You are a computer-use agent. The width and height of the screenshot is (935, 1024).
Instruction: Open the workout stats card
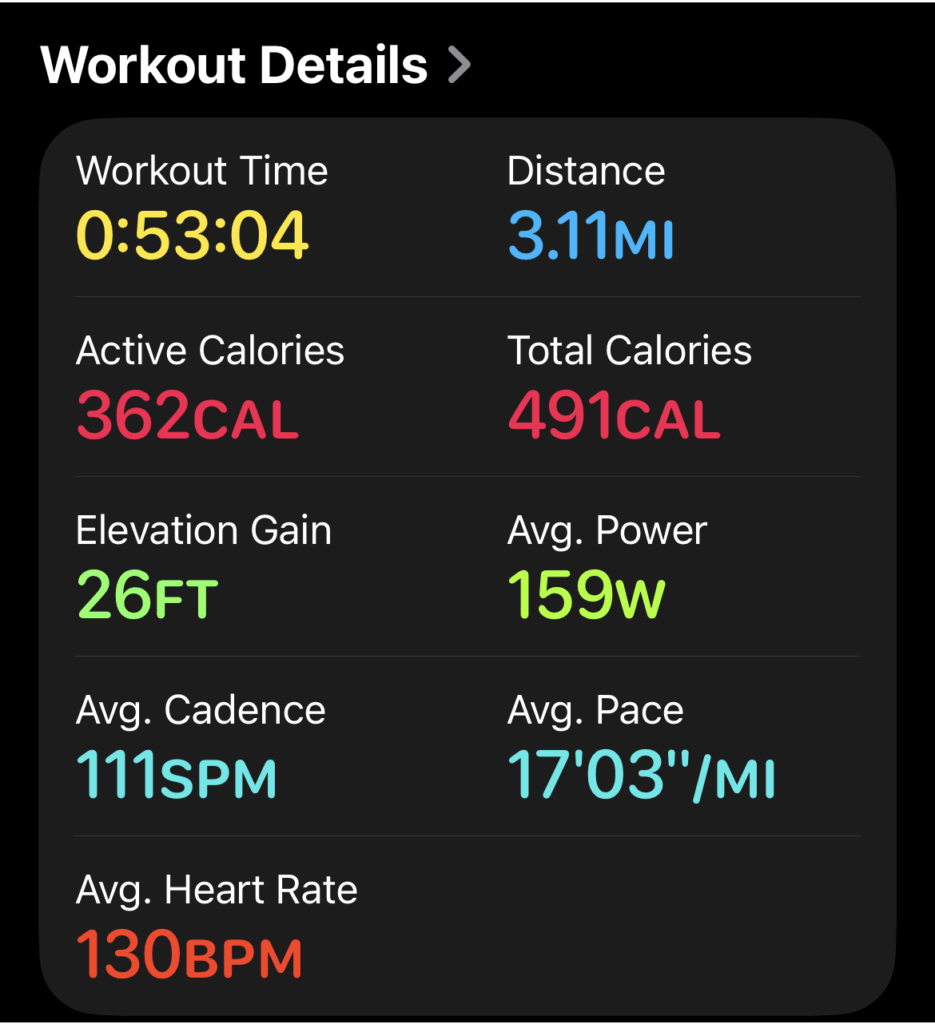pyautogui.click(x=468, y=566)
